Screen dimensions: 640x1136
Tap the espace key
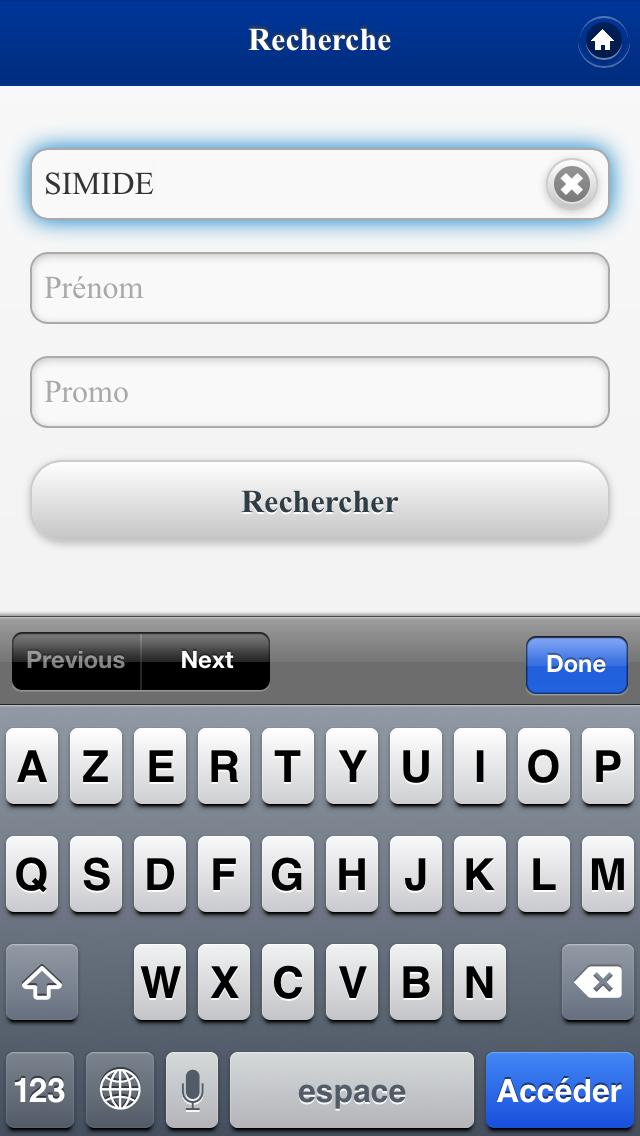351,1090
